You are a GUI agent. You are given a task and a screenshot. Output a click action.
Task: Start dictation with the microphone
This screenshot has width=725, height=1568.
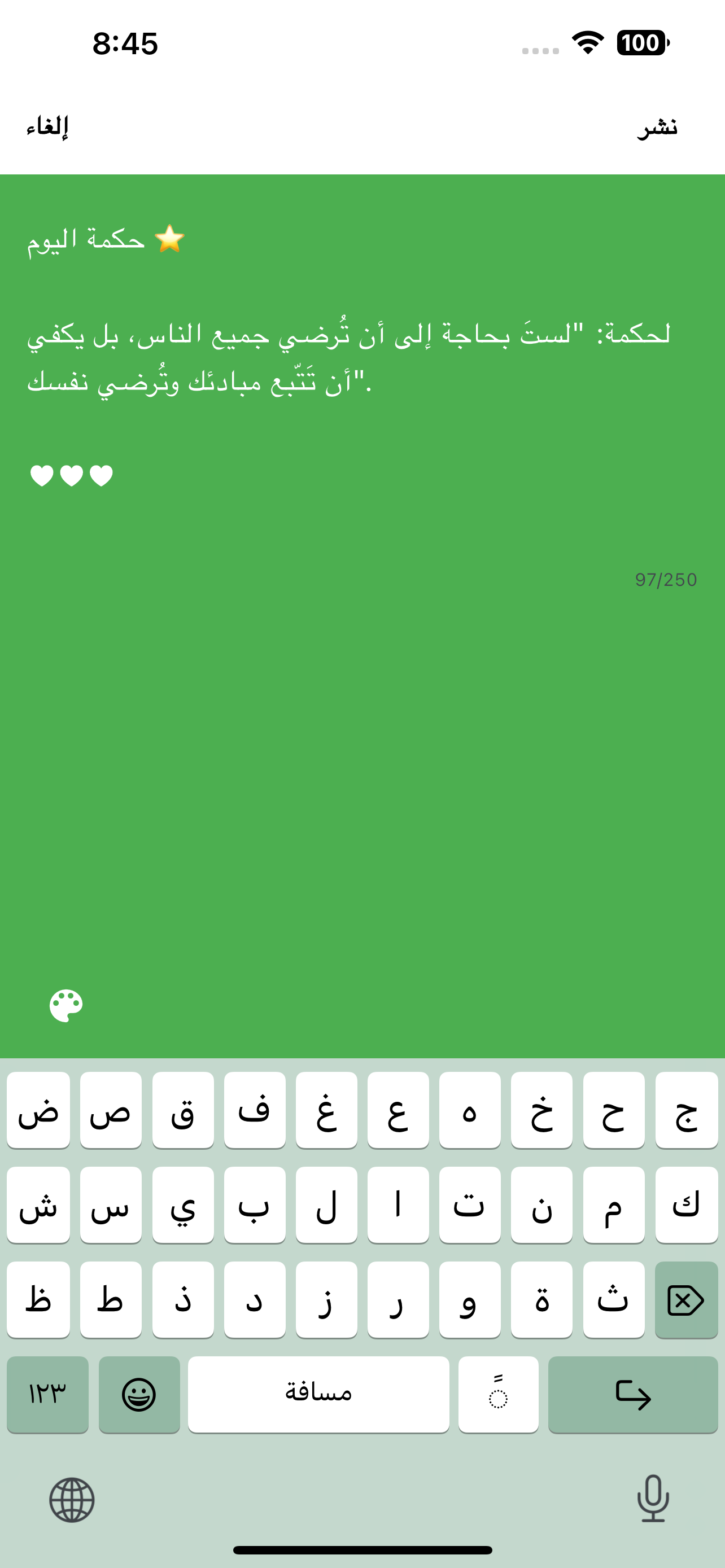tap(653, 1499)
